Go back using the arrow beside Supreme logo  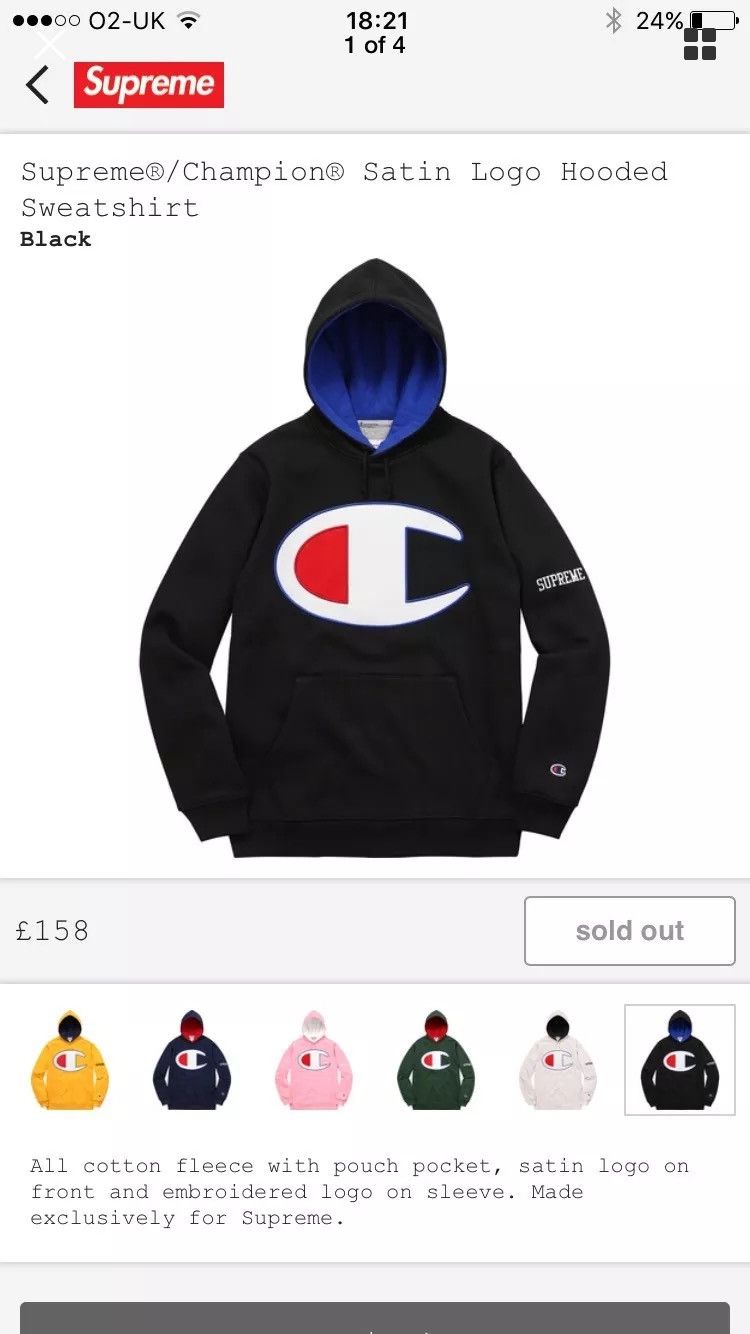point(37,85)
